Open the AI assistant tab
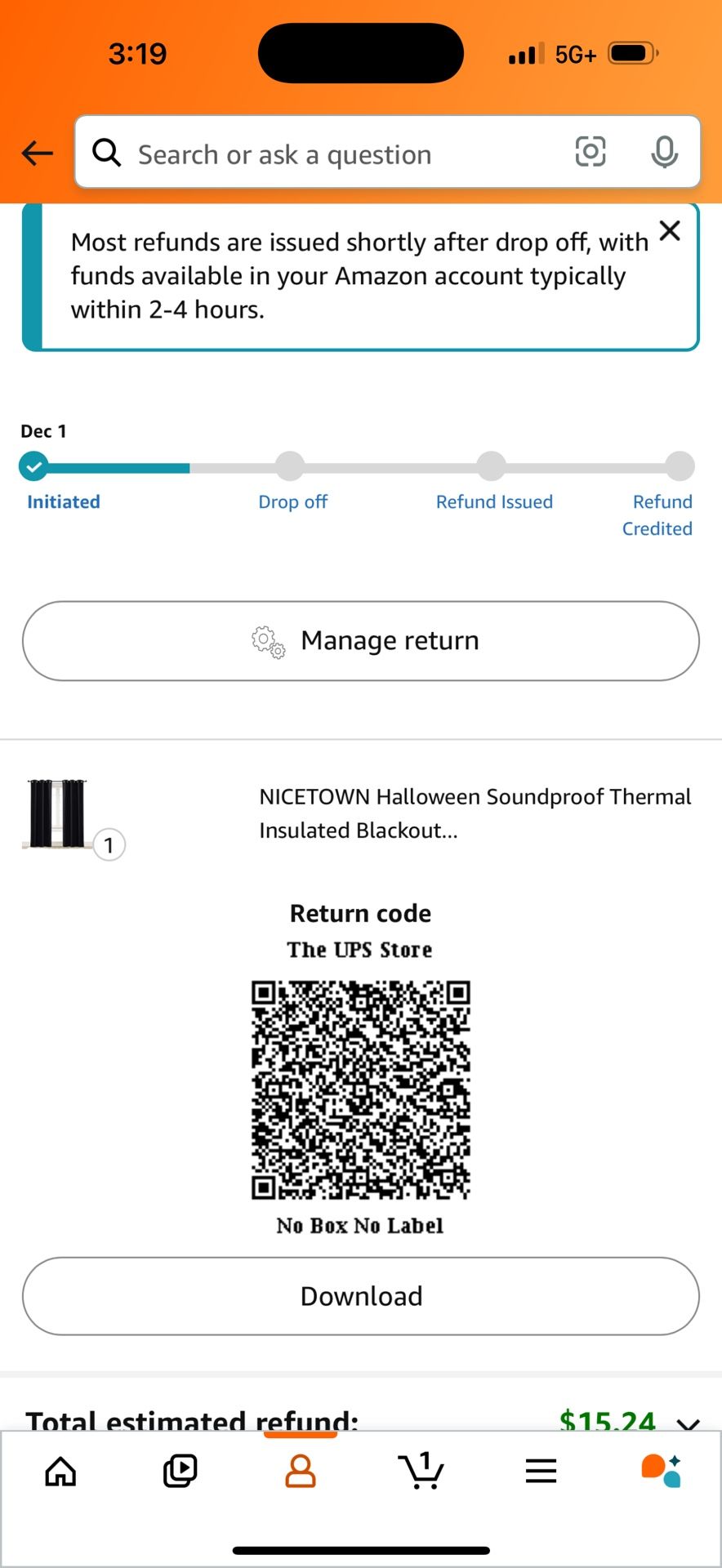722x1568 pixels. [x=661, y=1472]
